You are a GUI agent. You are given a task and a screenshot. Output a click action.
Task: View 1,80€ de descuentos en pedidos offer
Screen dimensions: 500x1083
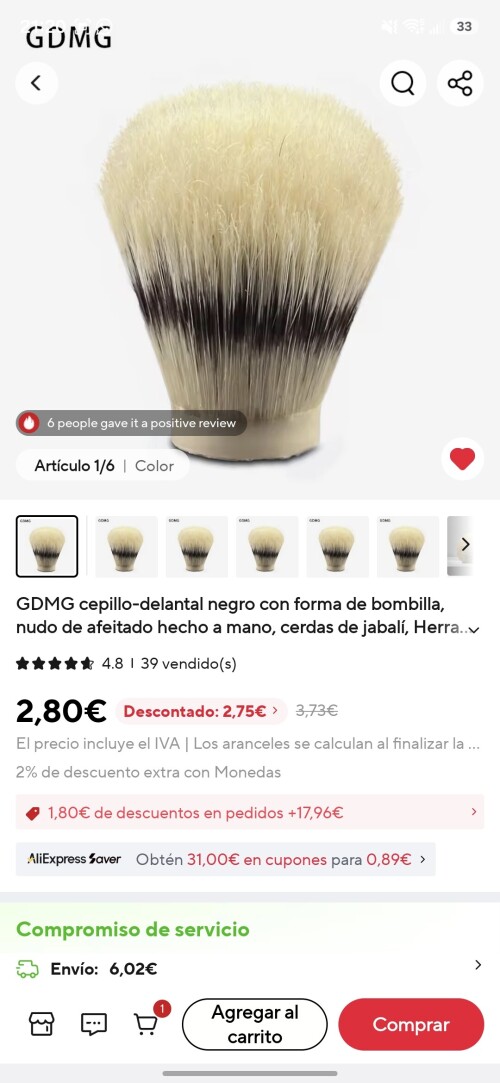tap(250, 812)
